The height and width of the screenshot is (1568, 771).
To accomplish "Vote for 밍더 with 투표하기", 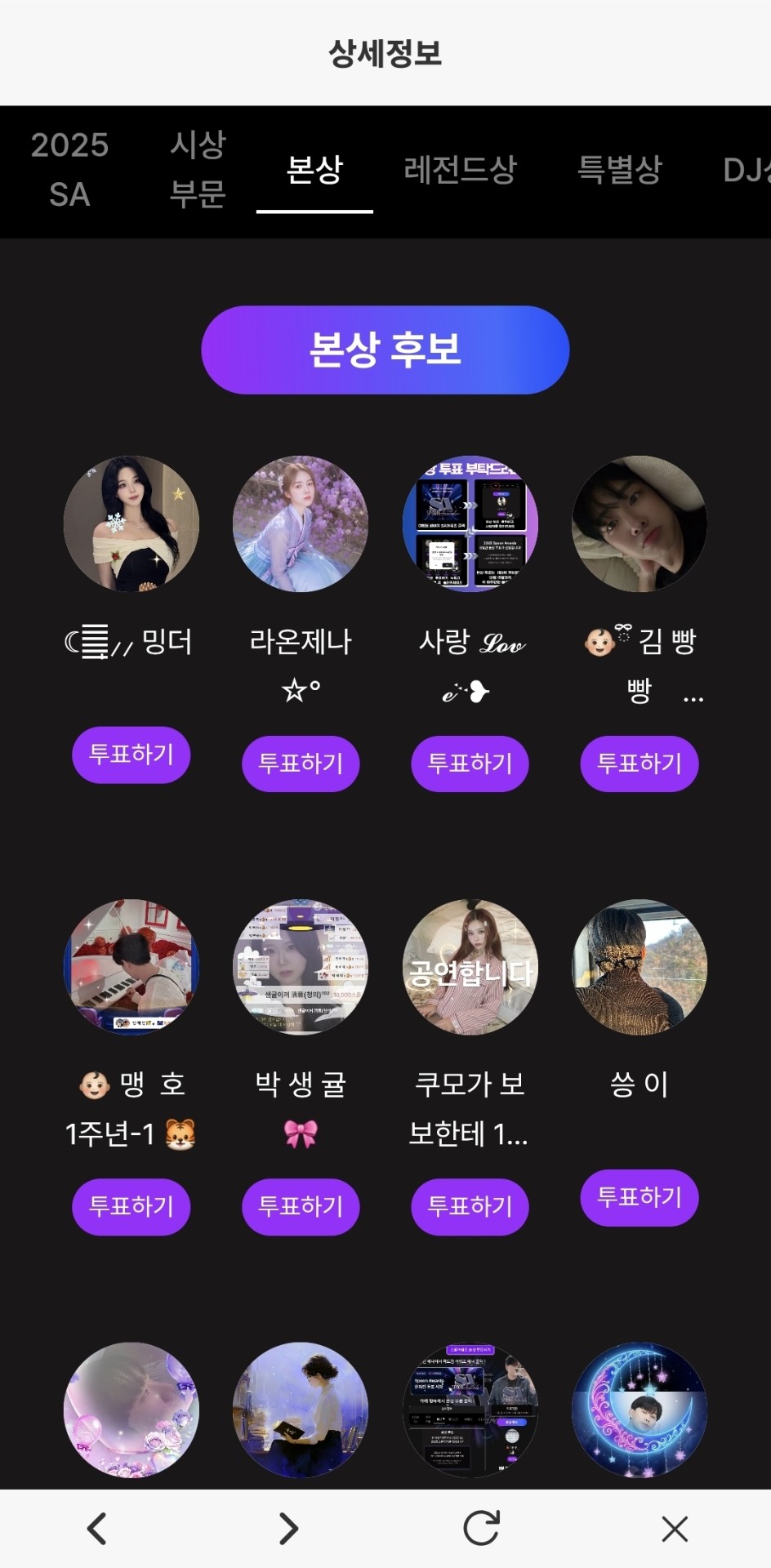I will click(x=131, y=755).
